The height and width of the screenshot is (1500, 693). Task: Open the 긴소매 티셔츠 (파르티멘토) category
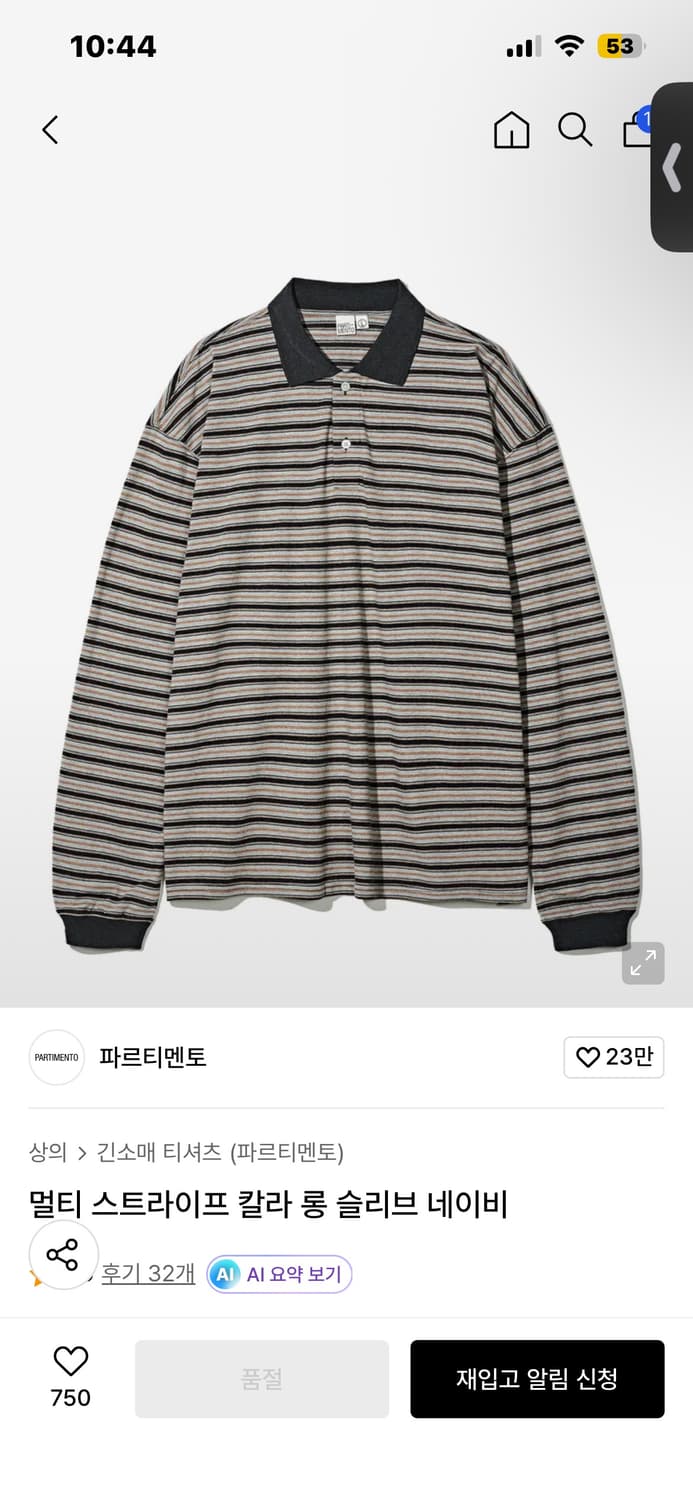(x=220, y=1152)
